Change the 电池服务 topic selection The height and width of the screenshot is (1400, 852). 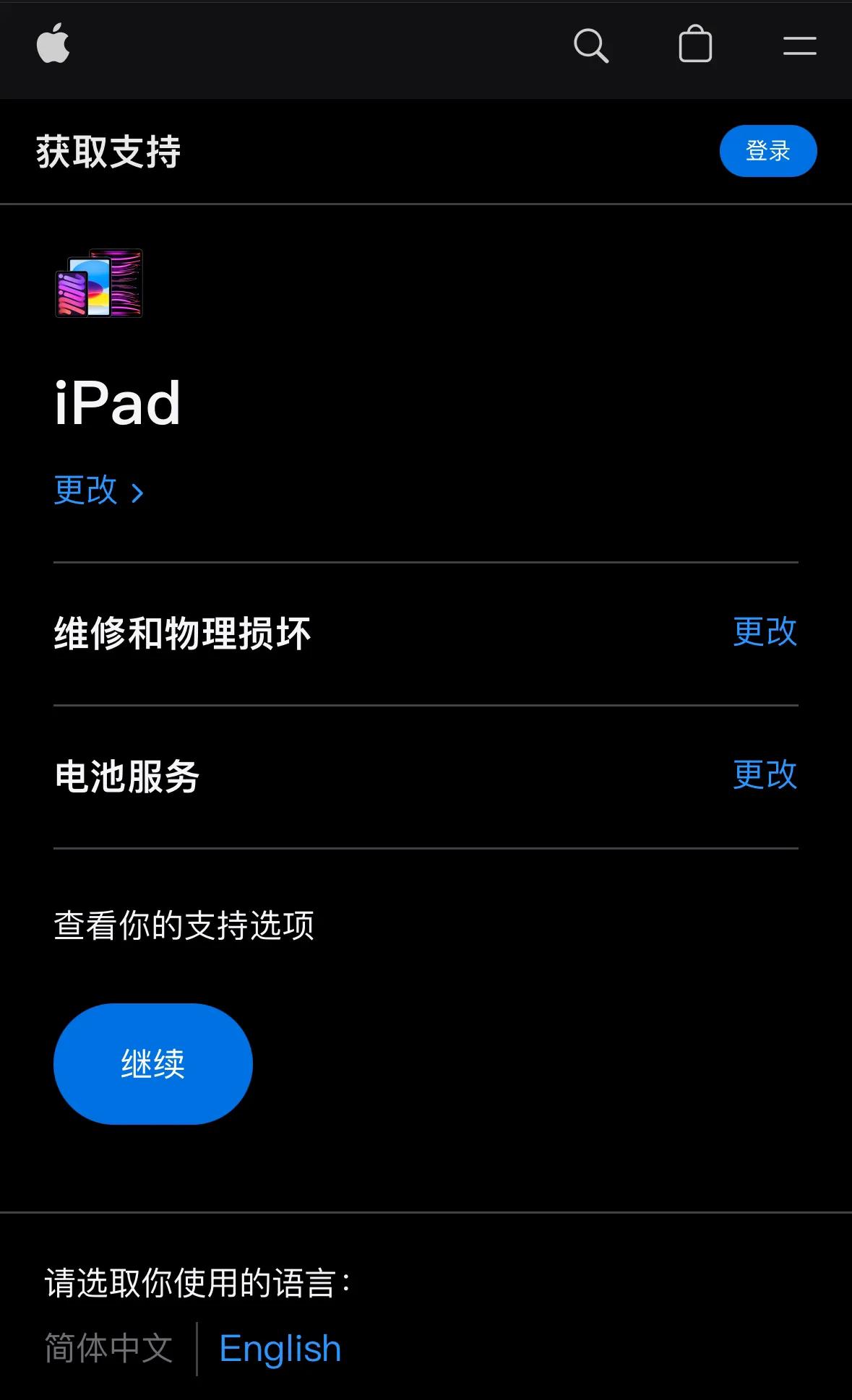[x=765, y=776]
